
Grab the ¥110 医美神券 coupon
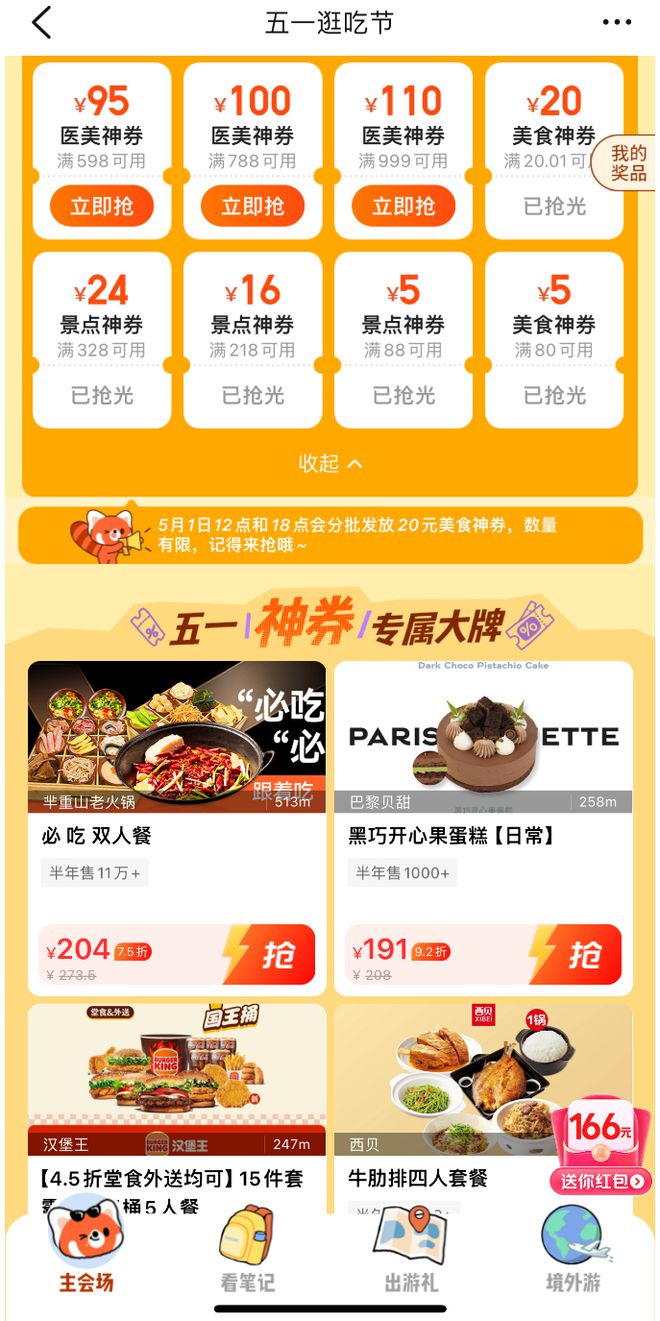[x=403, y=207]
